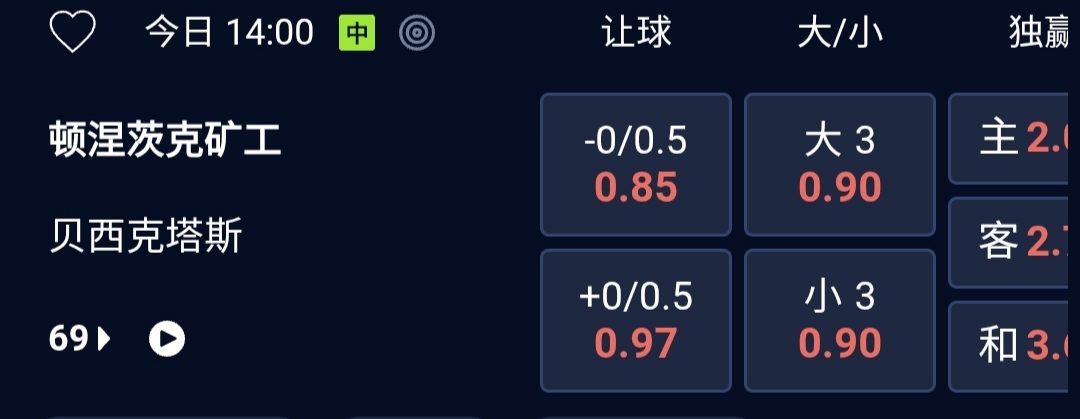
Task: Pick the 客 away win odds
Action: [1014, 242]
